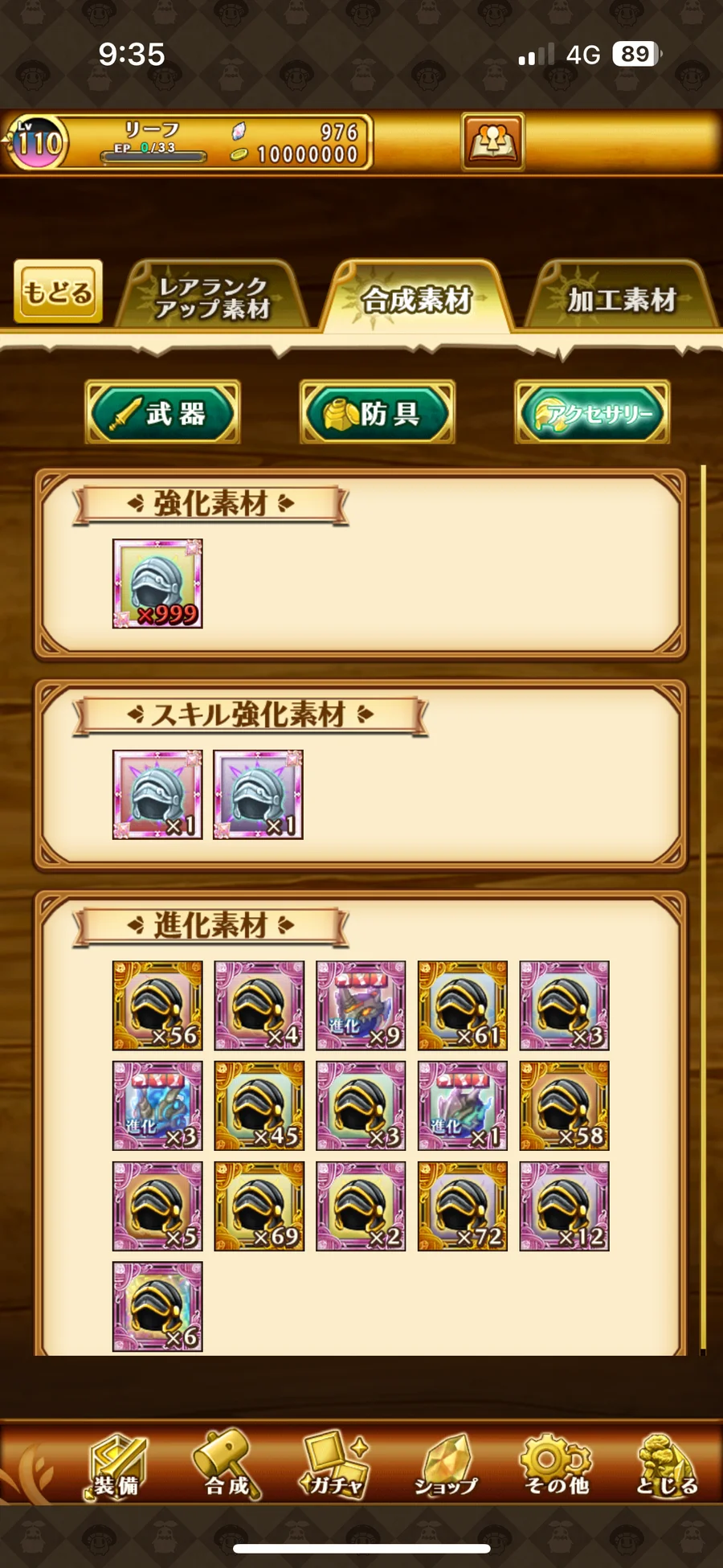
Task: Select the 武器 filter button
Action: point(162,413)
